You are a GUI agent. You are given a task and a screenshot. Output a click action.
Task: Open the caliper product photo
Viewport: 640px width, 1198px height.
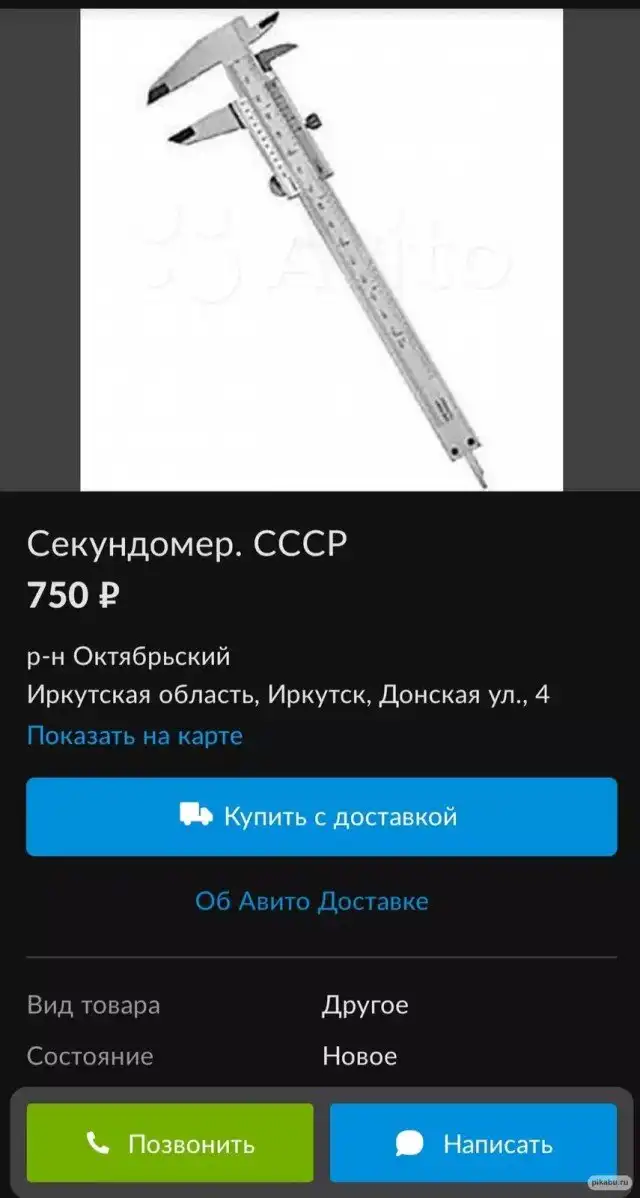(x=321, y=250)
